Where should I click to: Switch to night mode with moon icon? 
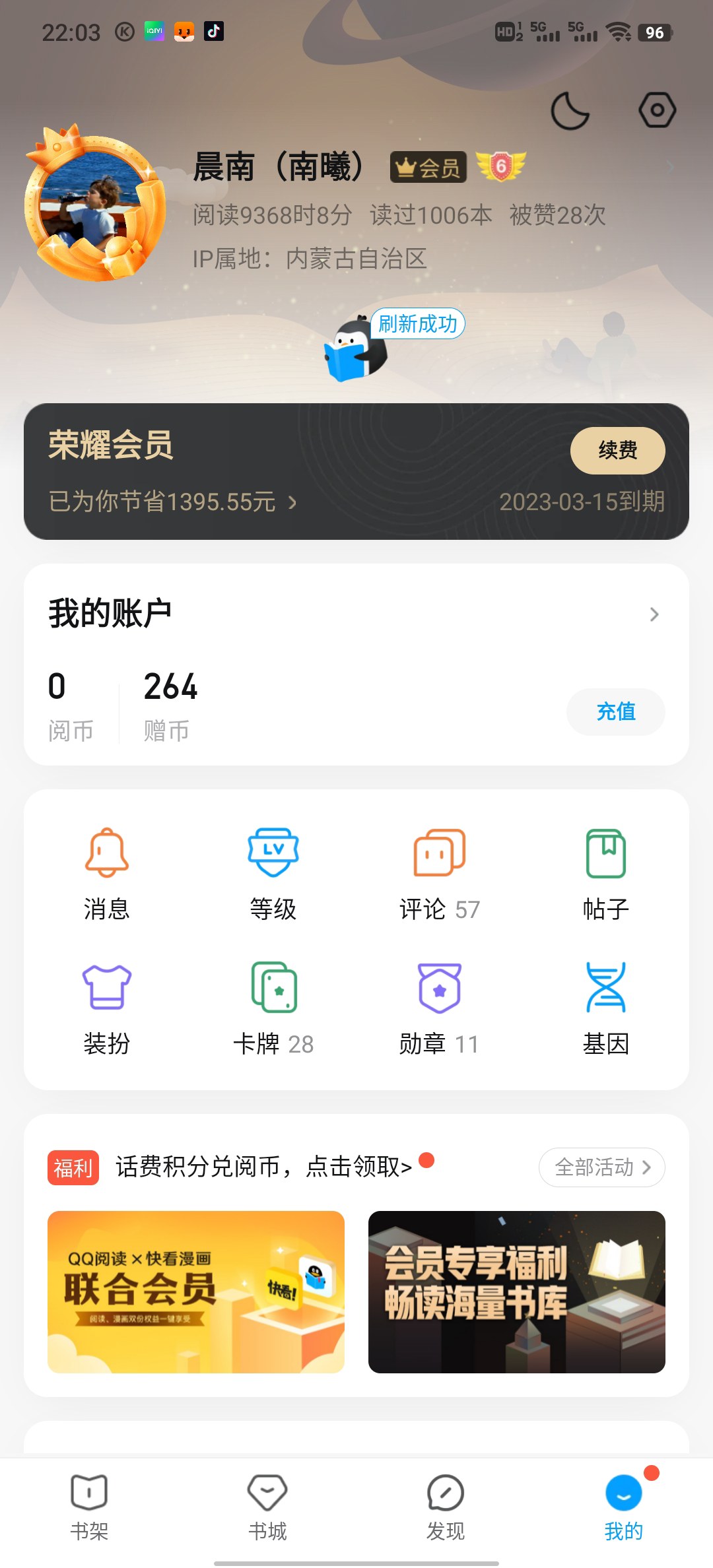[x=570, y=111]
